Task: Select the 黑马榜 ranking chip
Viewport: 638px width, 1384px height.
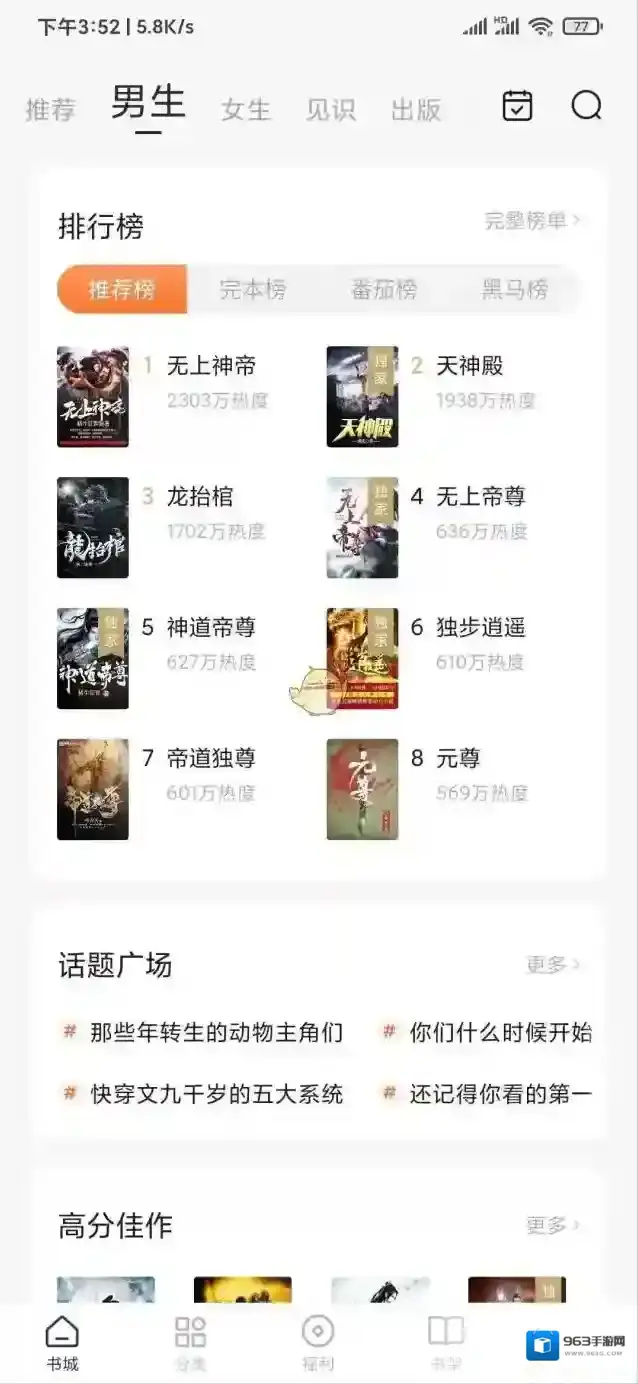Action: [x=515, y=290]
